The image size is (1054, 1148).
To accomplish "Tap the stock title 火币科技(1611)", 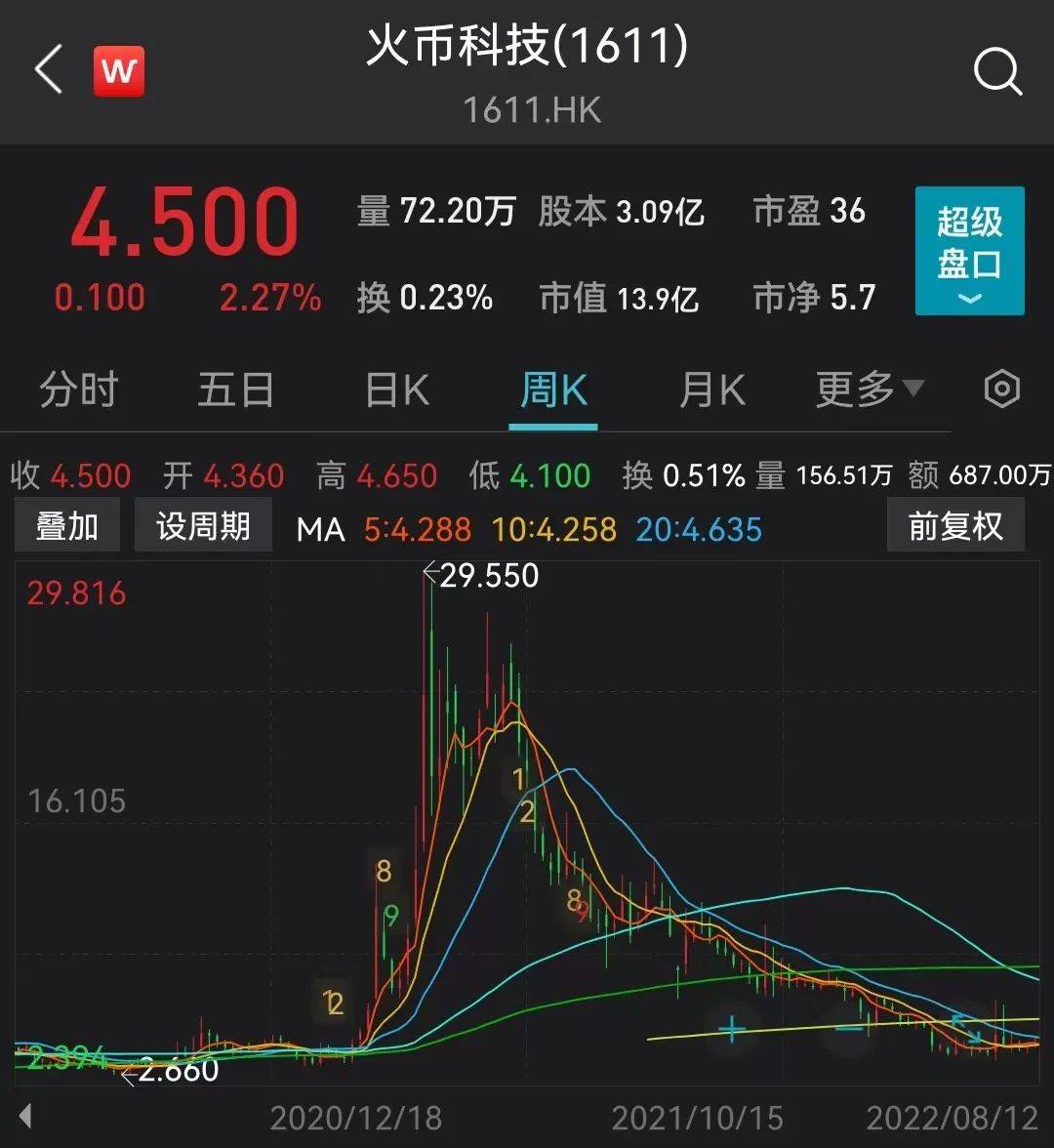I will pos(527,47).
